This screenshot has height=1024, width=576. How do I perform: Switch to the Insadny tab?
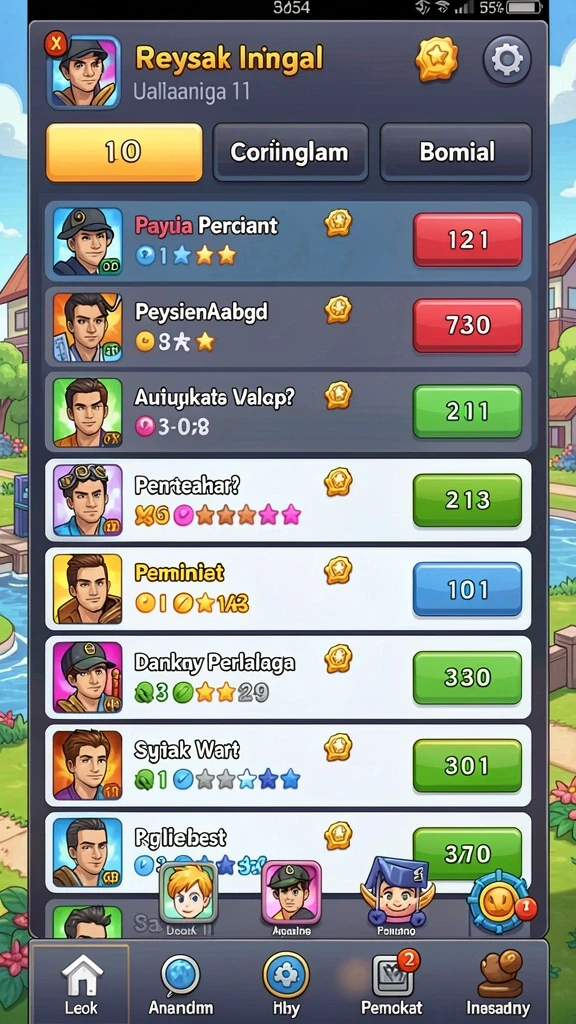coord(498,985)
